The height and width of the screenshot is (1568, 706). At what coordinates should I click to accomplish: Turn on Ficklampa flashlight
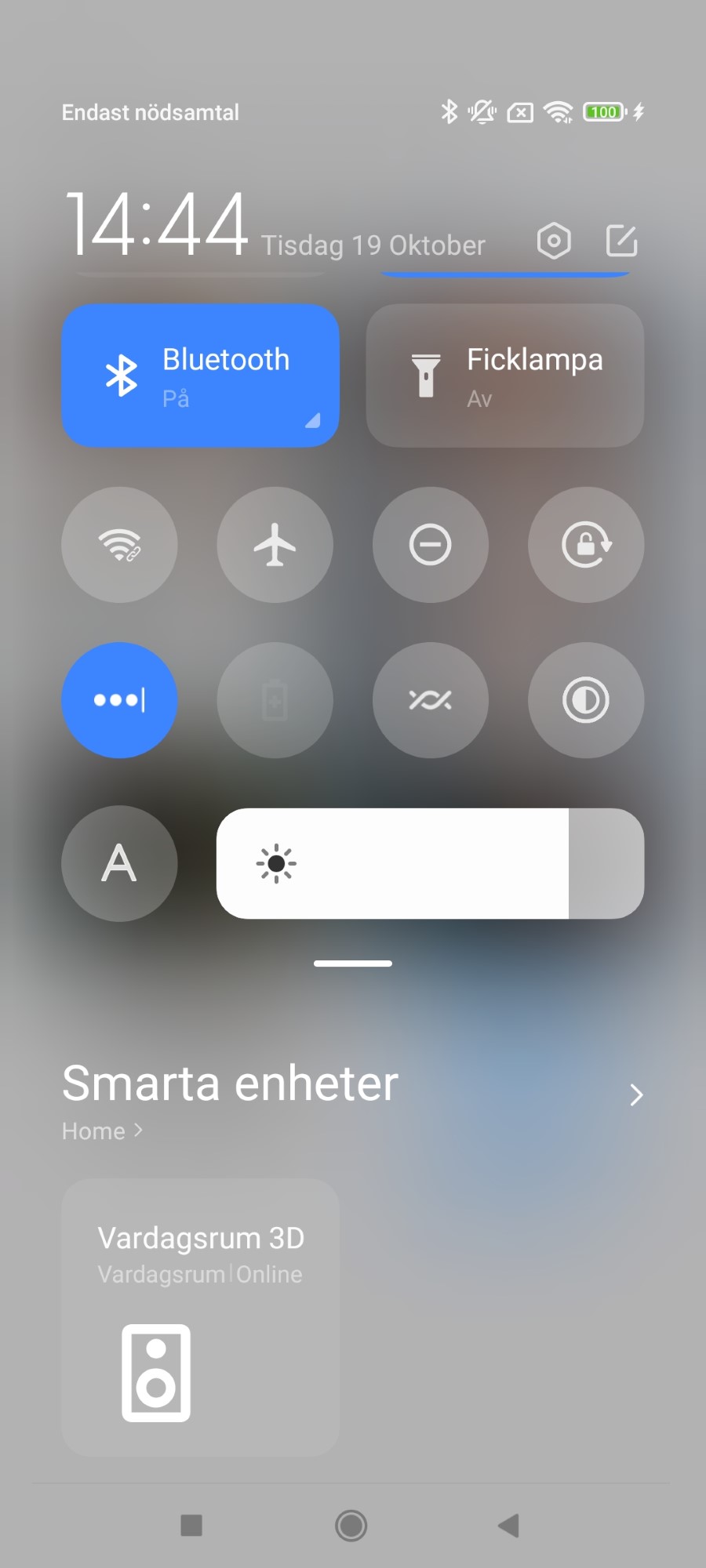pos(504,376)
